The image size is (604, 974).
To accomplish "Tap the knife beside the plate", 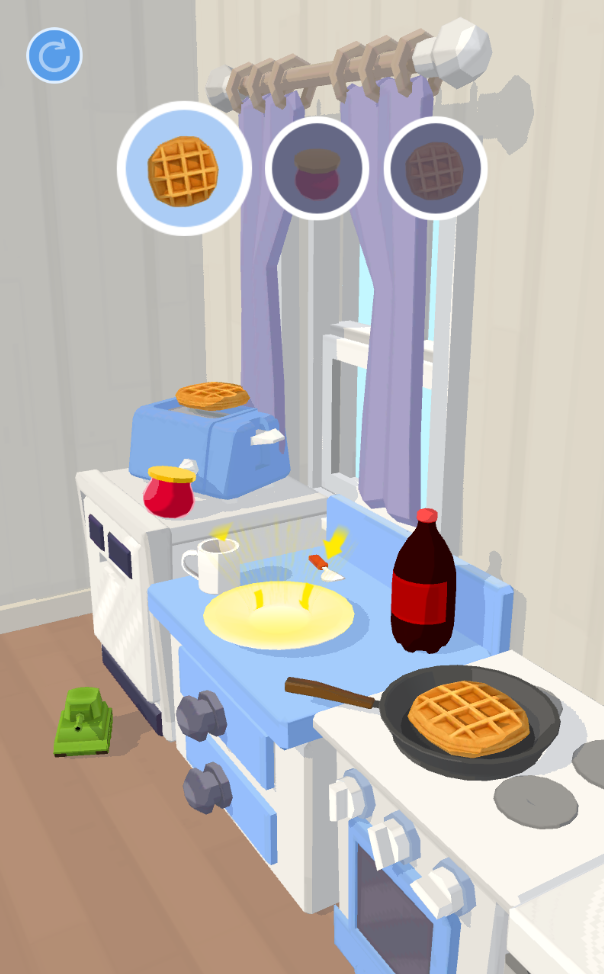I will [x=326, y=567].
